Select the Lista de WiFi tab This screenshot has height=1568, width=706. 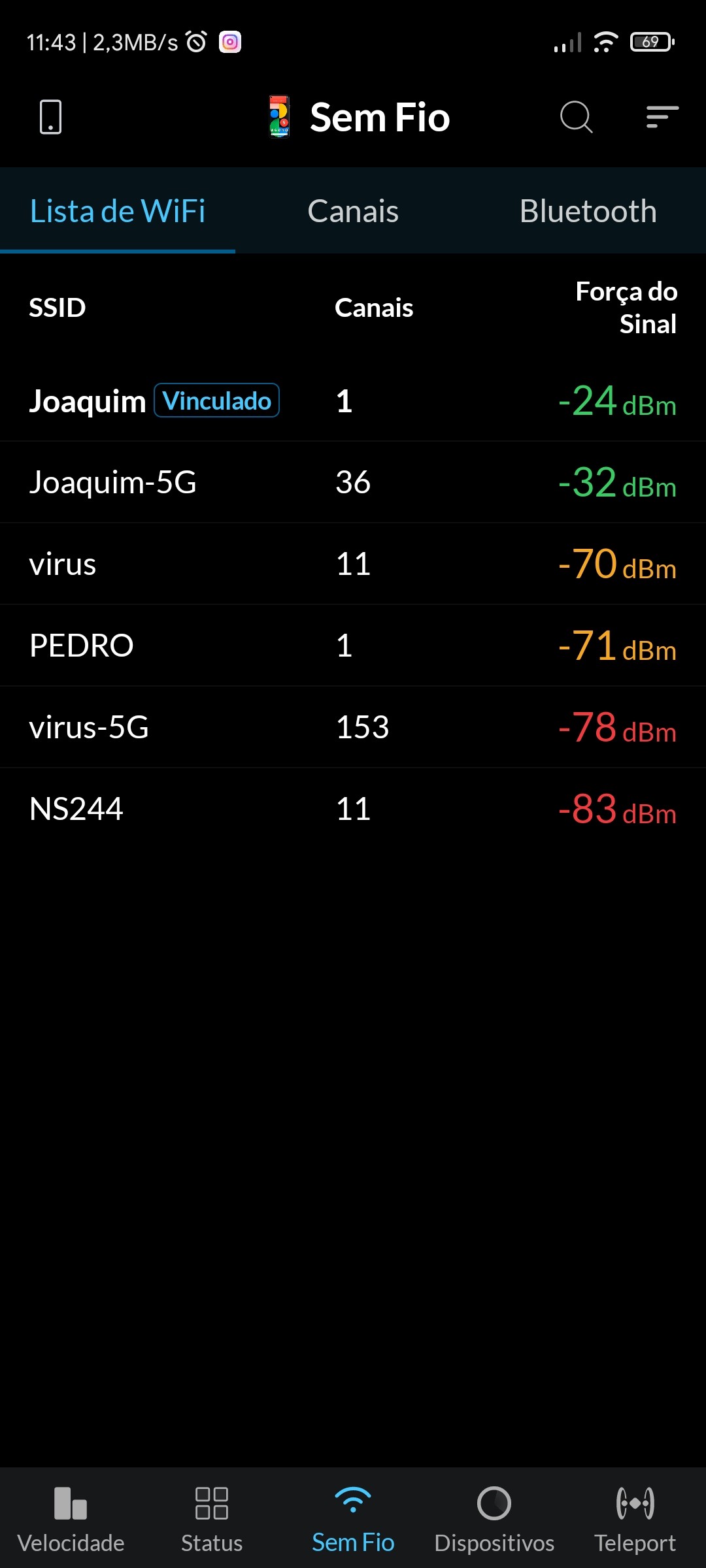pyautogui.click(x=118, y=211)
